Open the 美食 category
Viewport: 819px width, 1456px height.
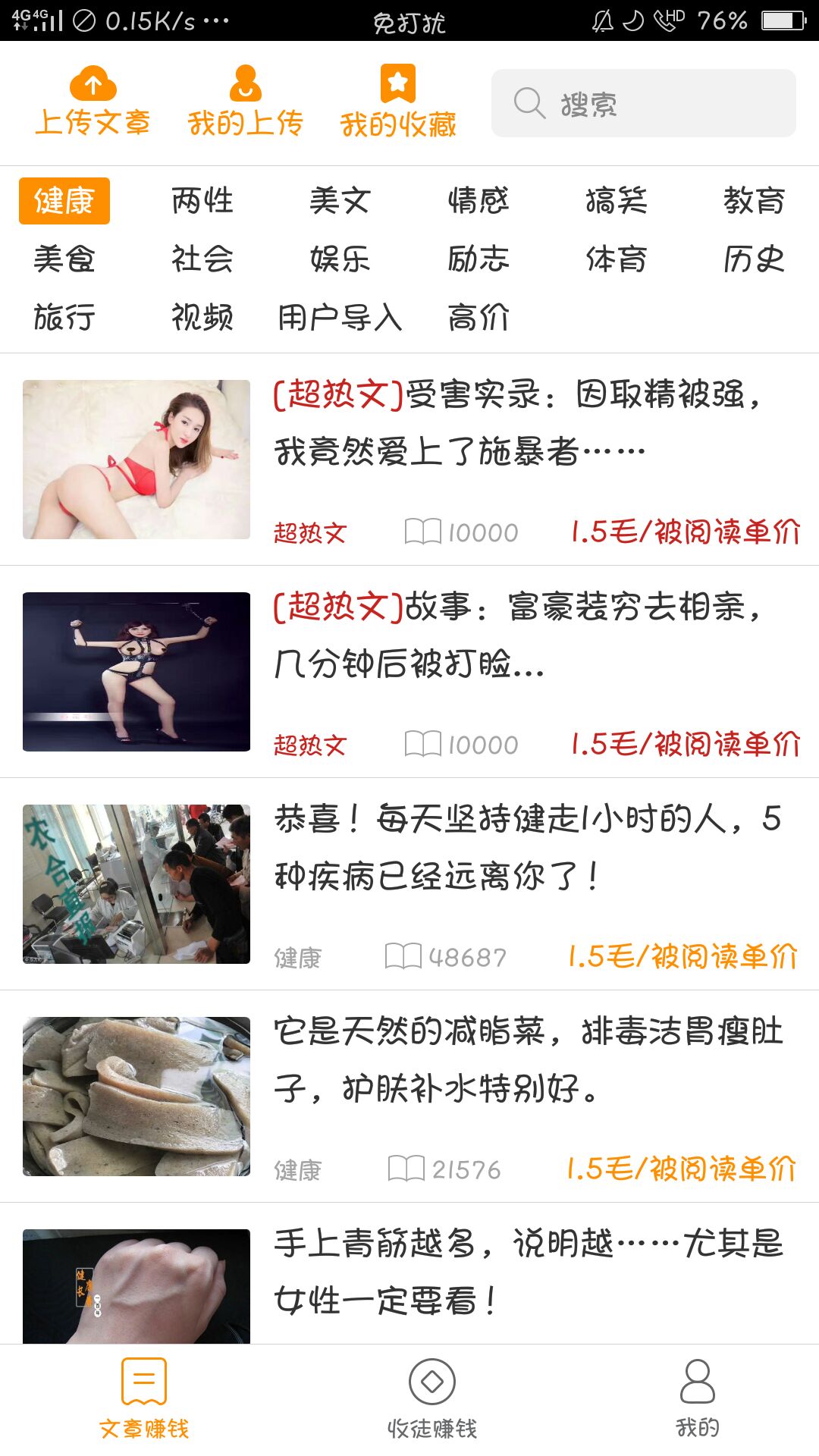click(x=64, y=259)
